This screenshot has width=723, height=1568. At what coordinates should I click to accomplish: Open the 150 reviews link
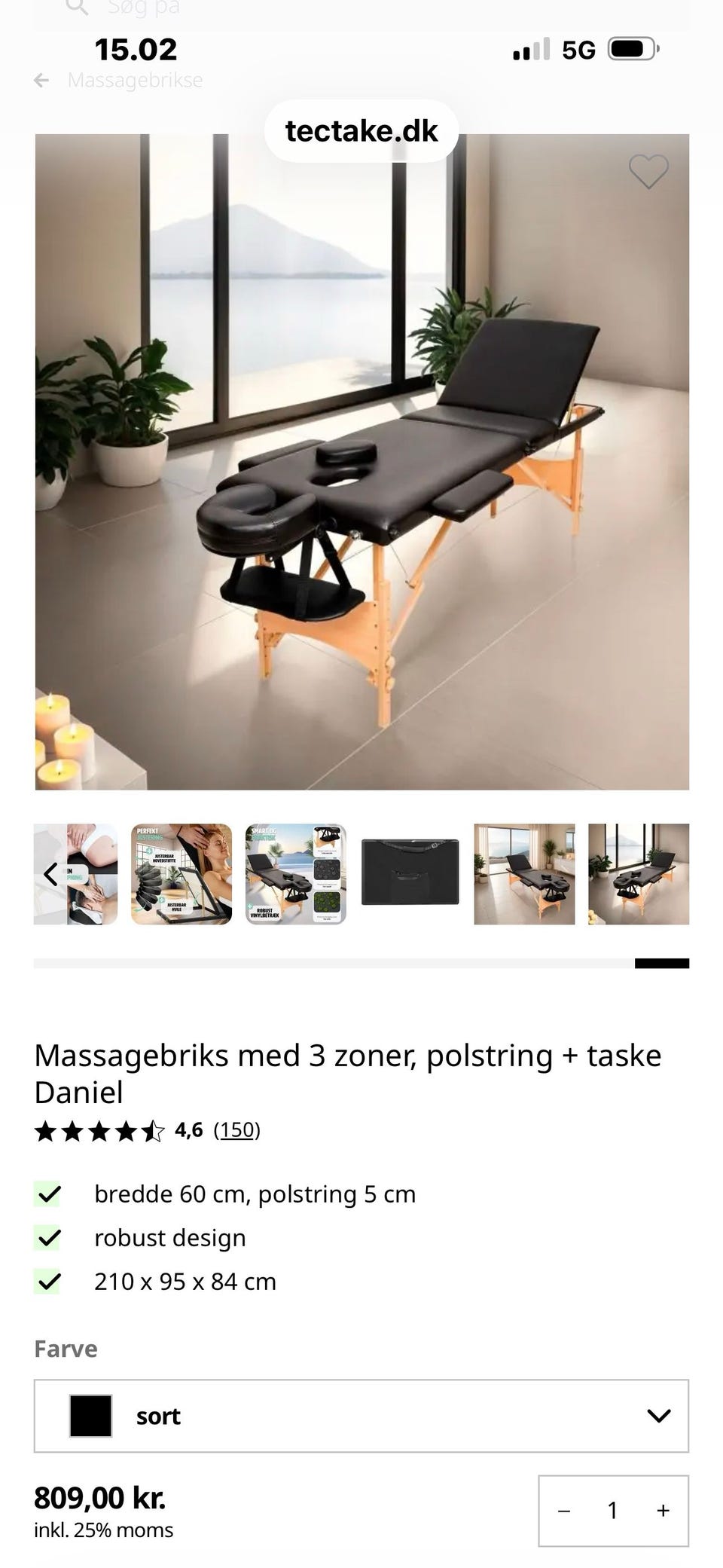pyautogui.click(x=236, y=1130)
